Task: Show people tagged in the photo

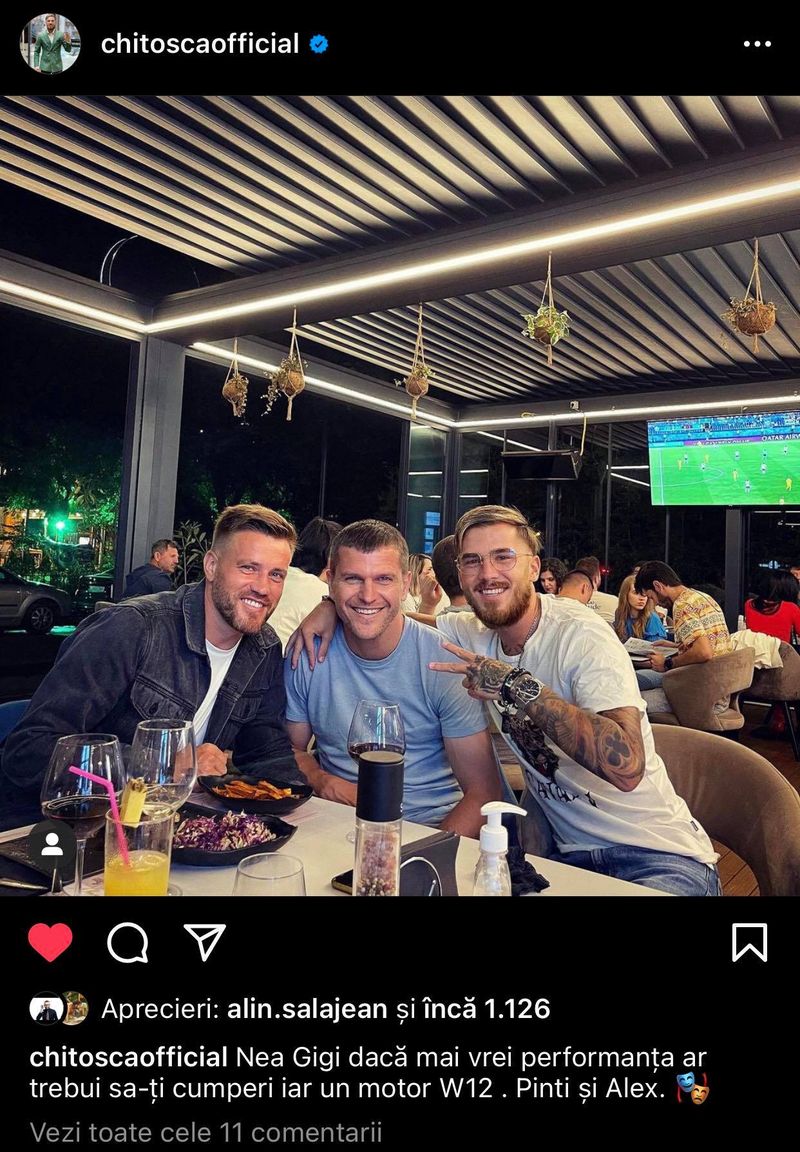Action: click(52, 846)
